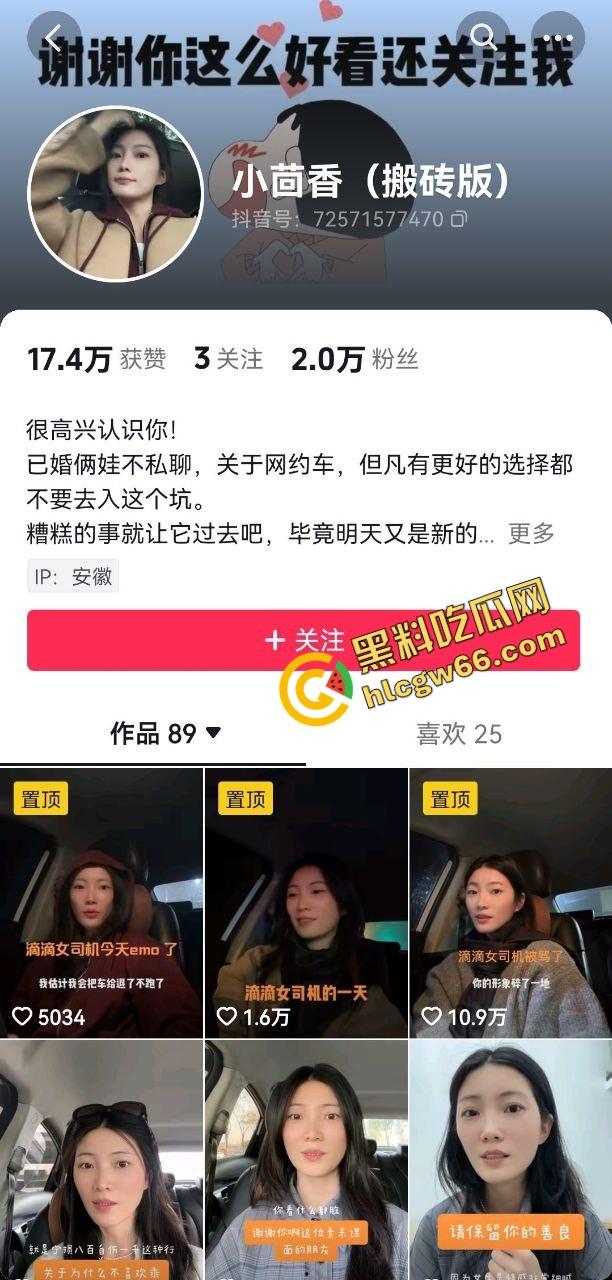Play the video 滴滴女司机今天emo了
612x1280 pixels.
[102, 903]
